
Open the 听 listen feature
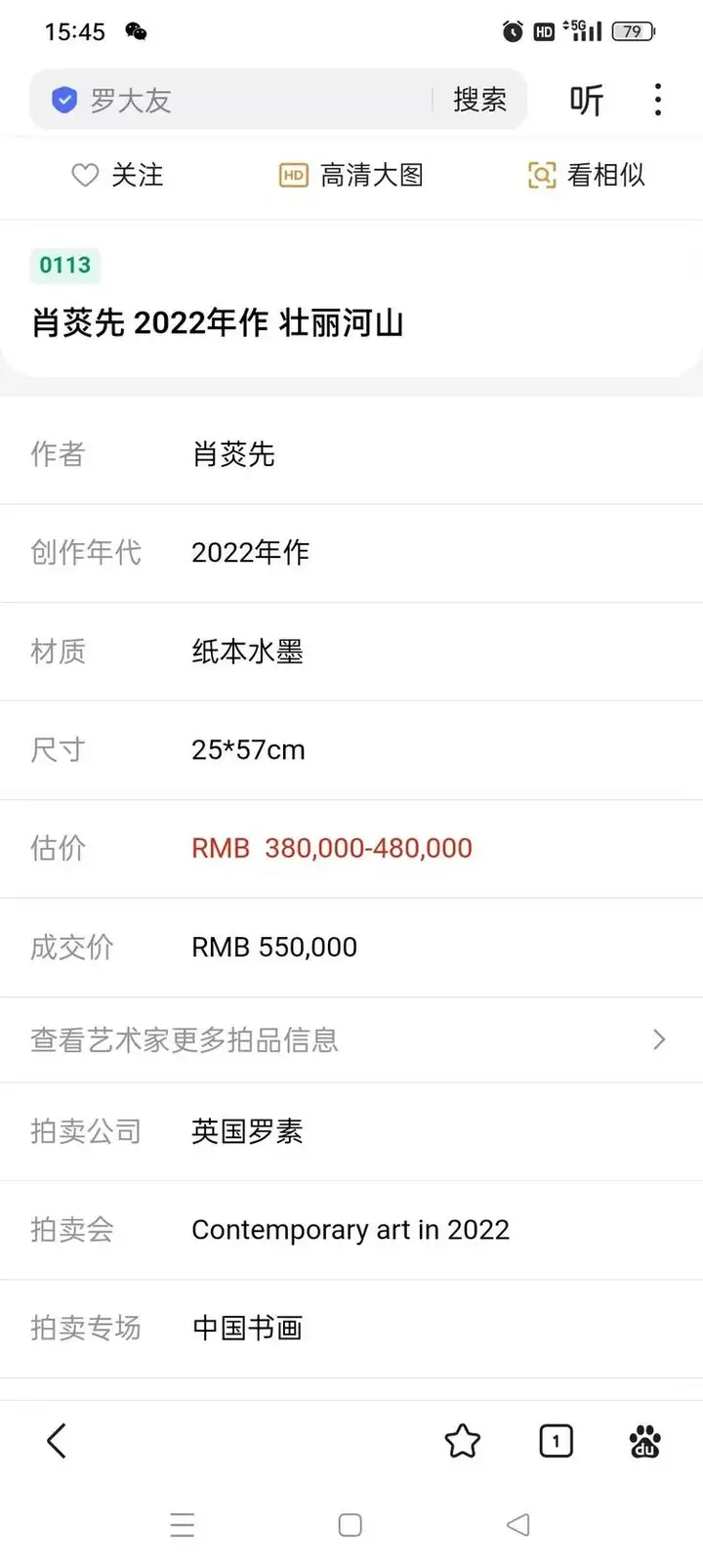pos(586,100)
